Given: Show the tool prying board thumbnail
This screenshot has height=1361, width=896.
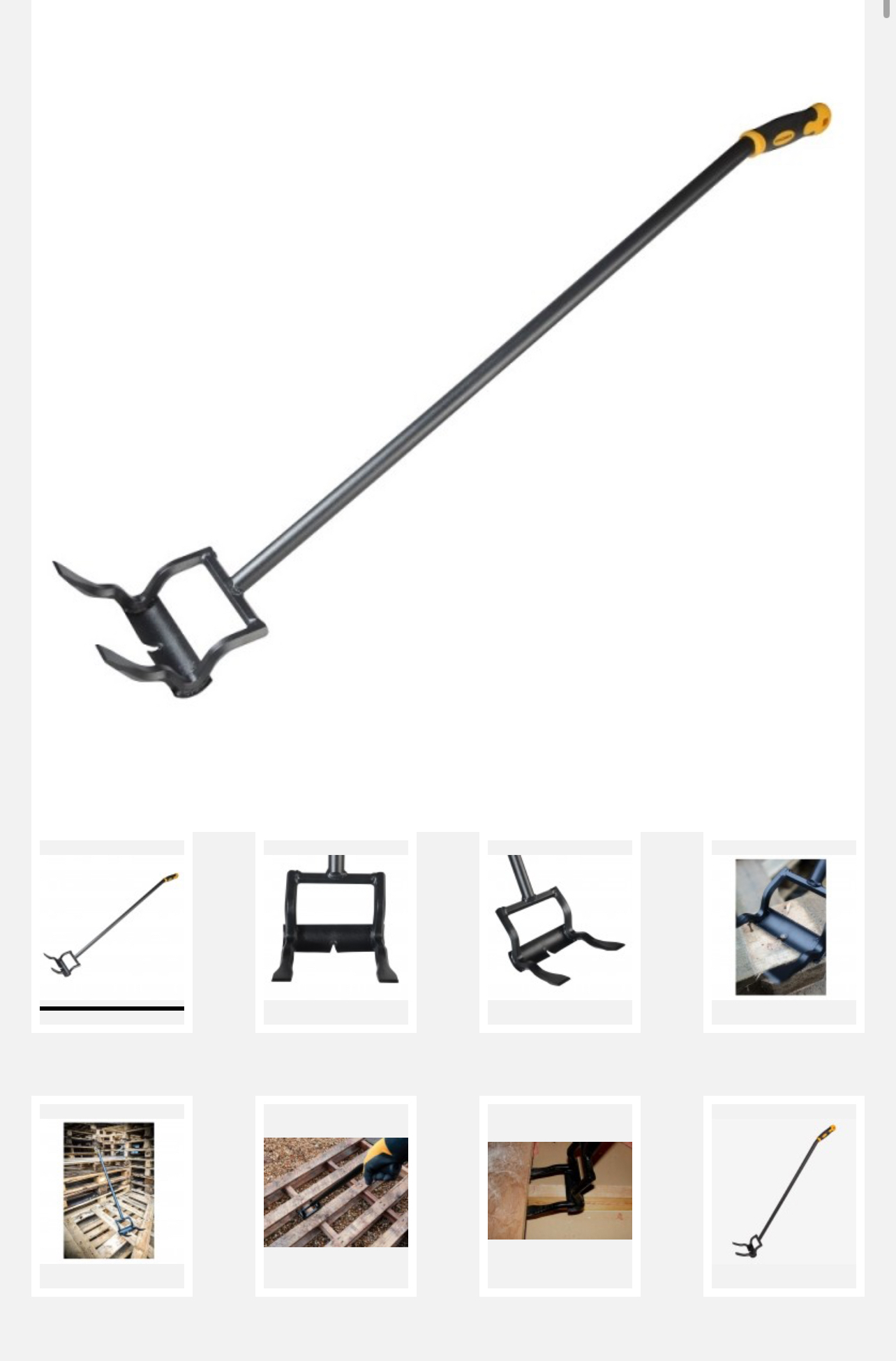Looking at the screenshot, I should 560,1191.
